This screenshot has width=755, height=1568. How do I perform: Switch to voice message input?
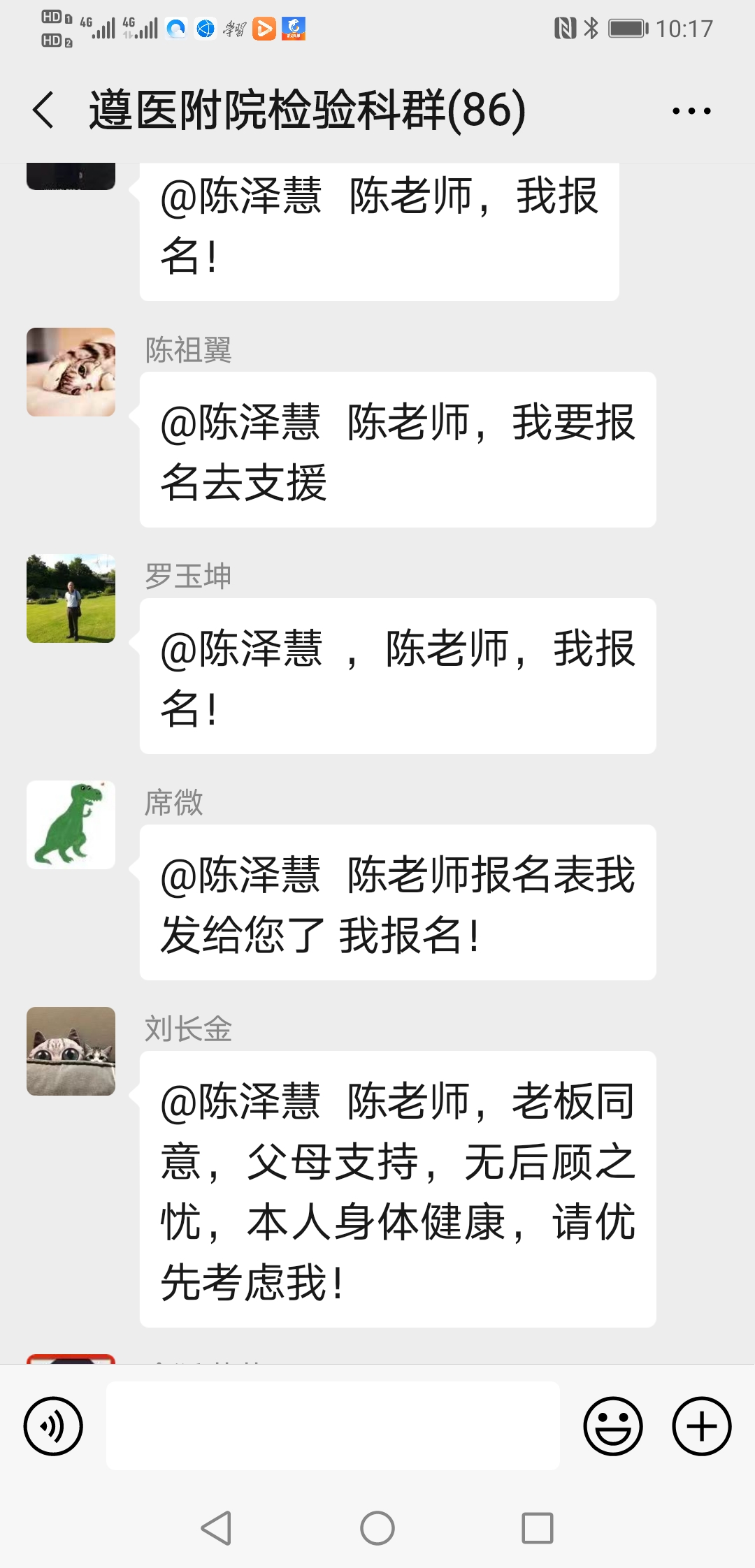53,1426
